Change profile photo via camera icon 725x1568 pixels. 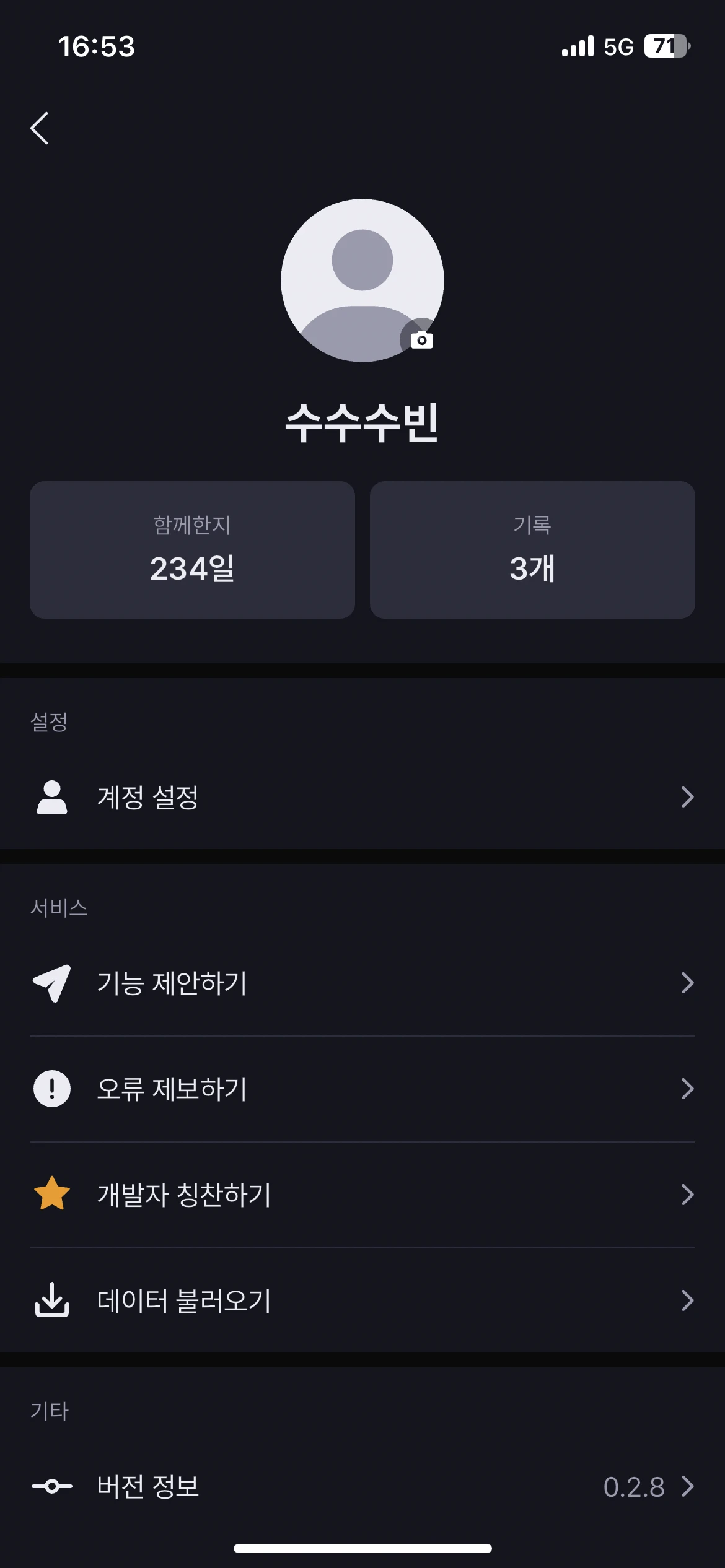click(x=421, y=339)
